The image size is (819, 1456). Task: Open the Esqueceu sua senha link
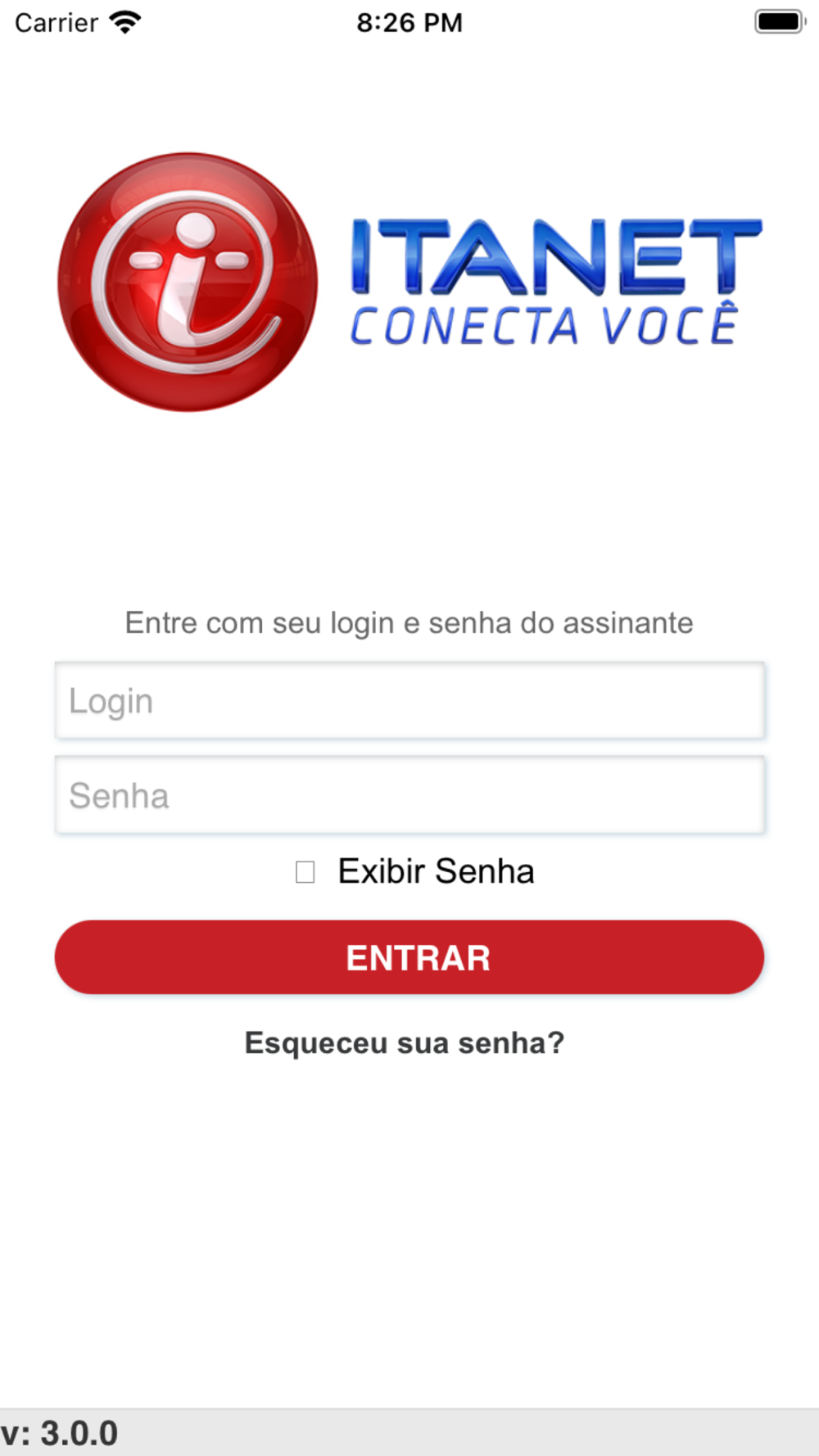(405, 1043)
